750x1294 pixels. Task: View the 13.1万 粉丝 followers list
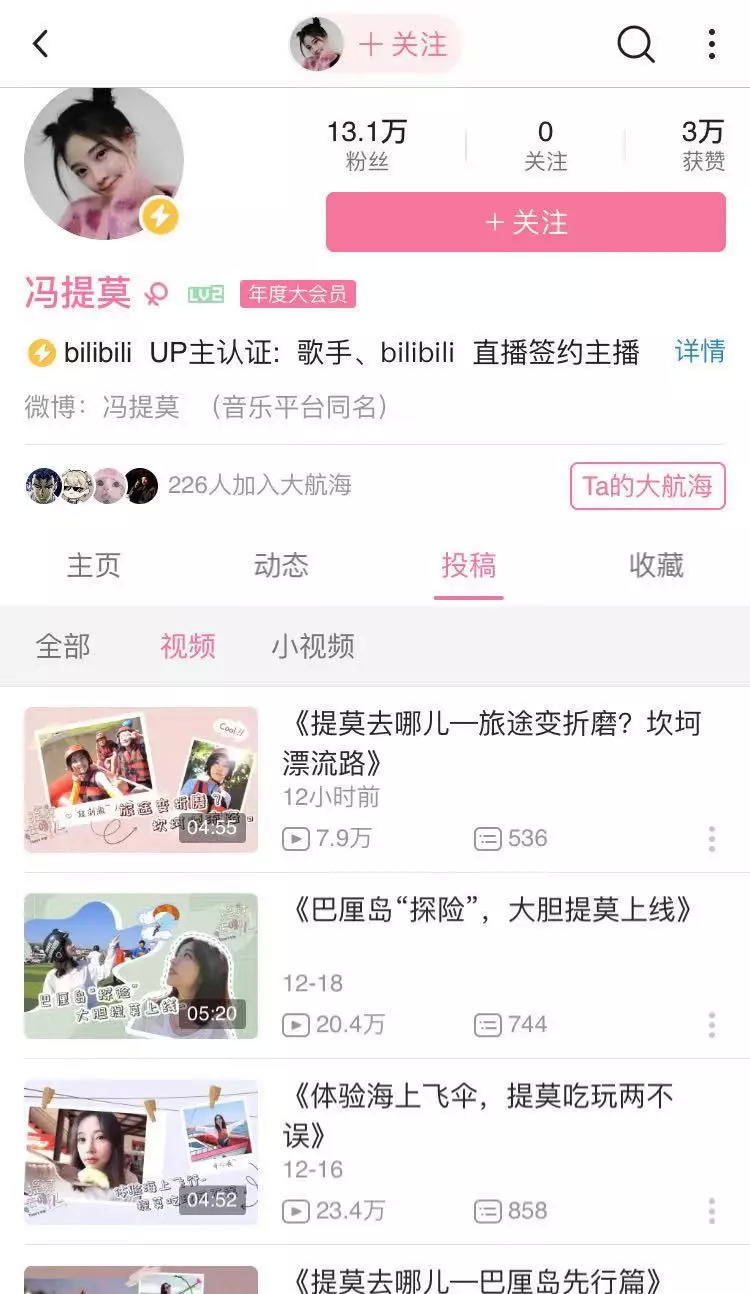367,145
